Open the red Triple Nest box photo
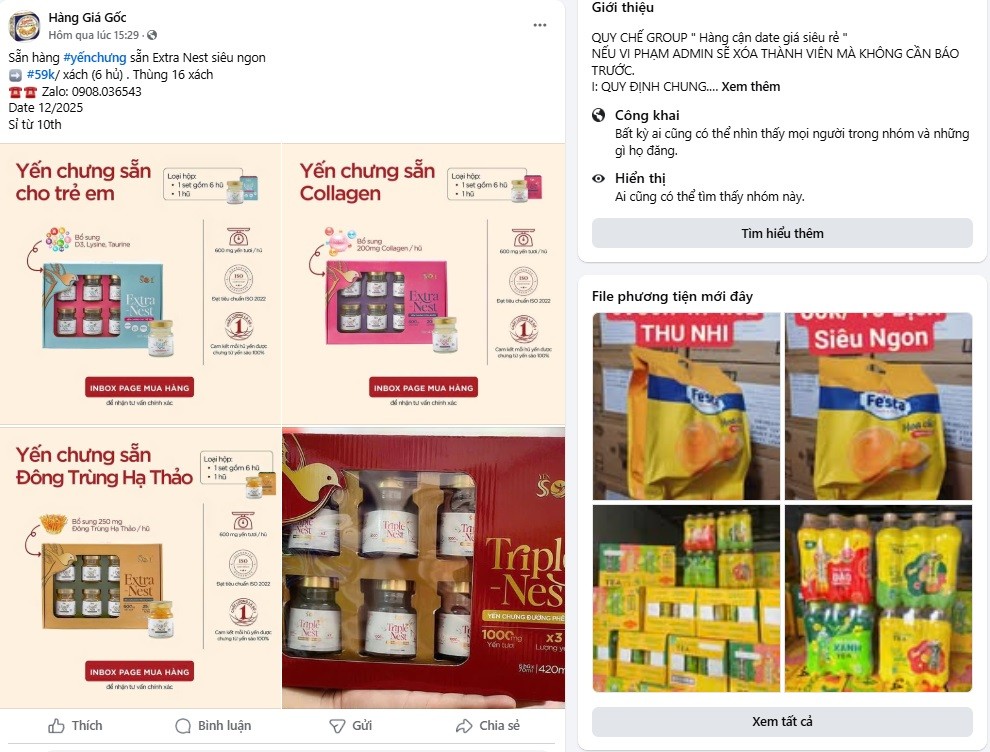The width and height of the screenshot is (990, 752). 424,568
